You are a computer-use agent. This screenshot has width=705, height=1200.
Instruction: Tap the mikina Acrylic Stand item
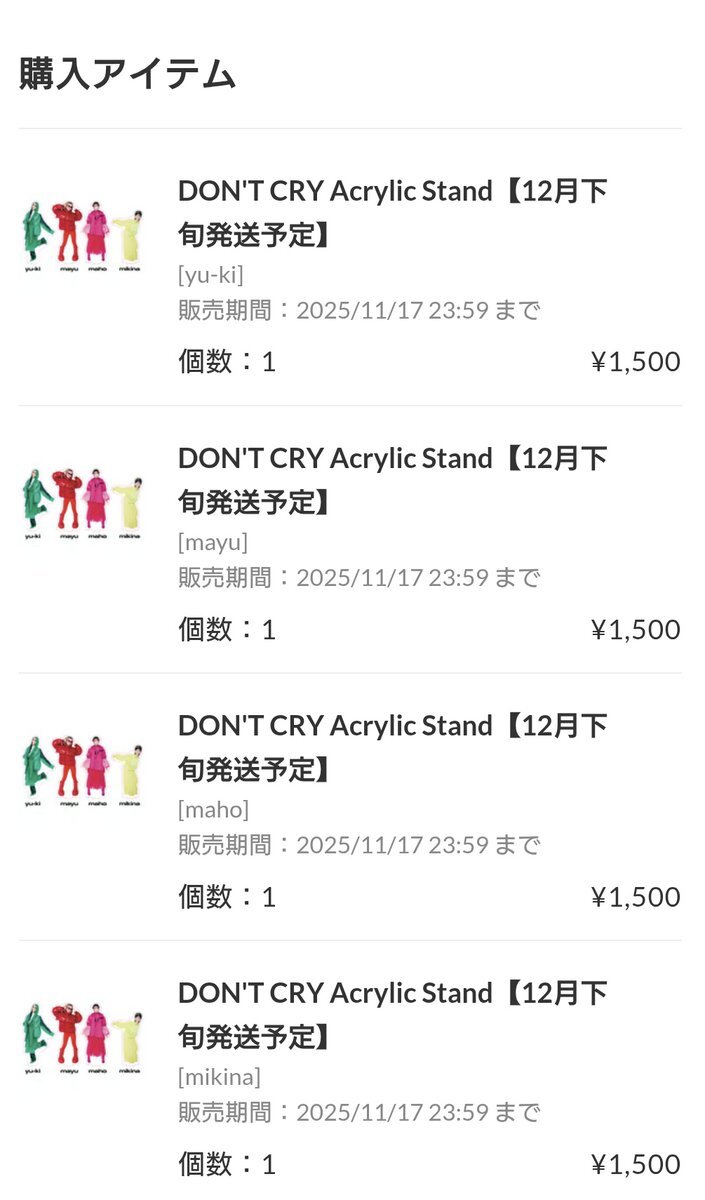[x=392, y=1014]
